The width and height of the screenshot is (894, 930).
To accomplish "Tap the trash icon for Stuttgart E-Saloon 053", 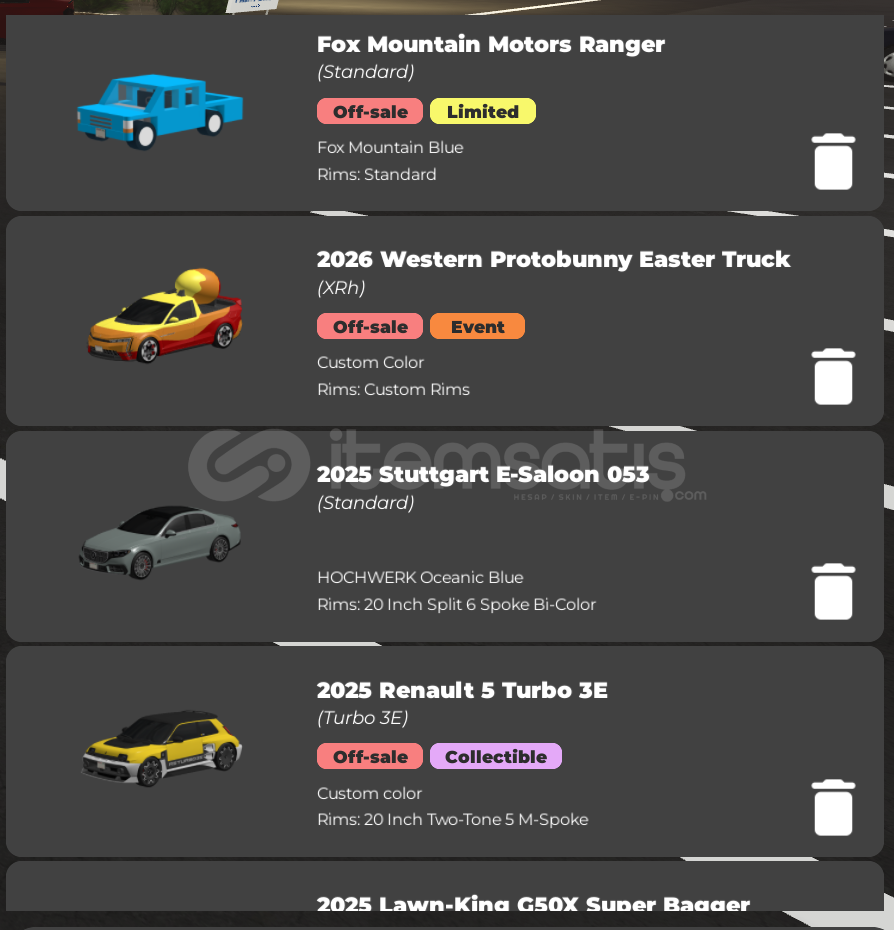I will click(x=832, y=592).
